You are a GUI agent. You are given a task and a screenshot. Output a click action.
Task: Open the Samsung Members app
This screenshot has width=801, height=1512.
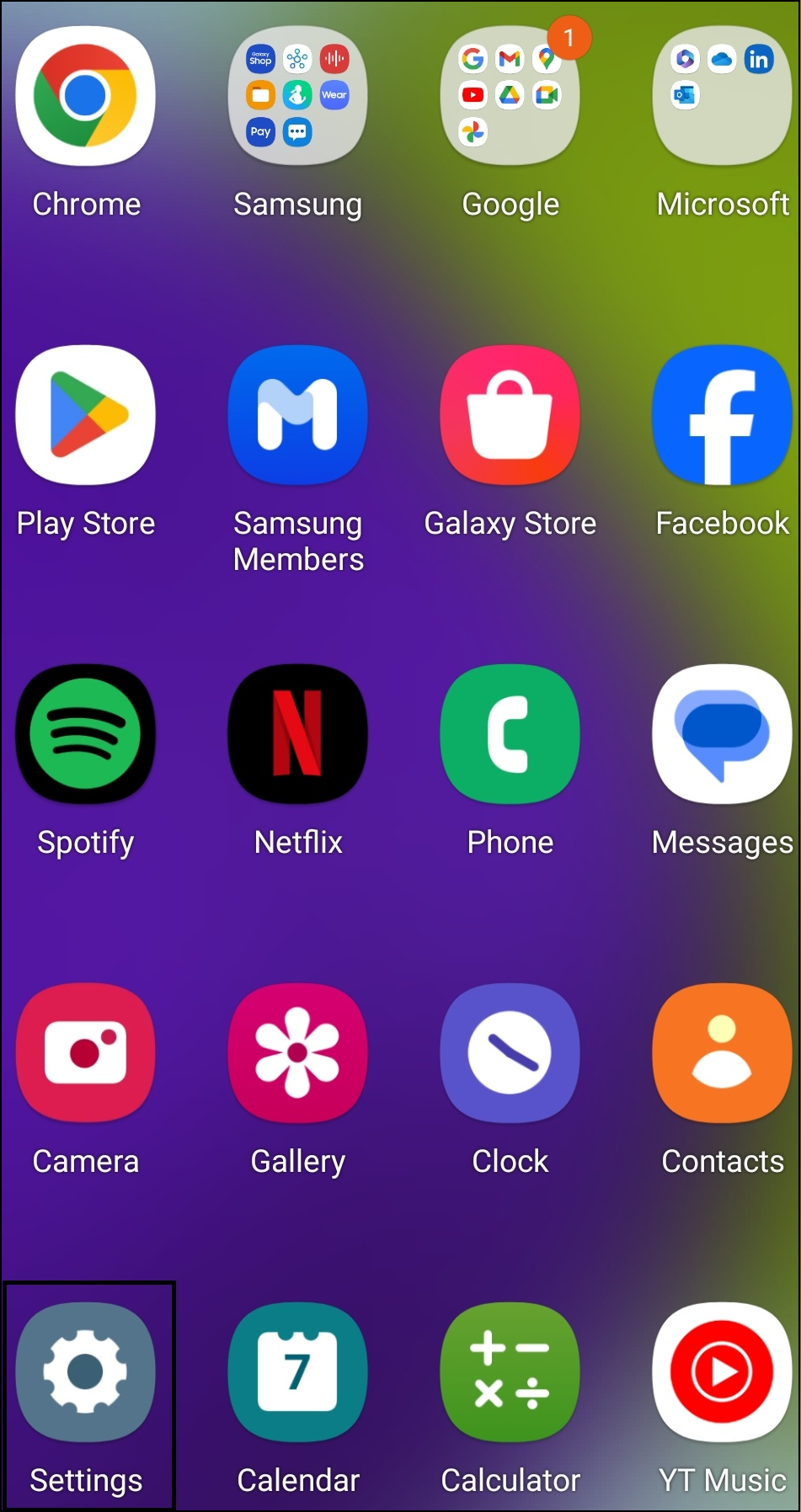[297, 415]
